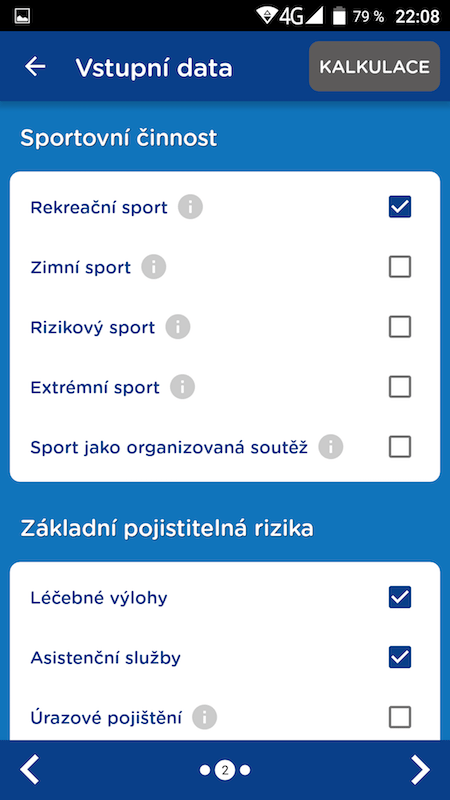Advance to the next step with the bottom right arrow
This screenshot has height=800, width=450.
tap(420, 769)
